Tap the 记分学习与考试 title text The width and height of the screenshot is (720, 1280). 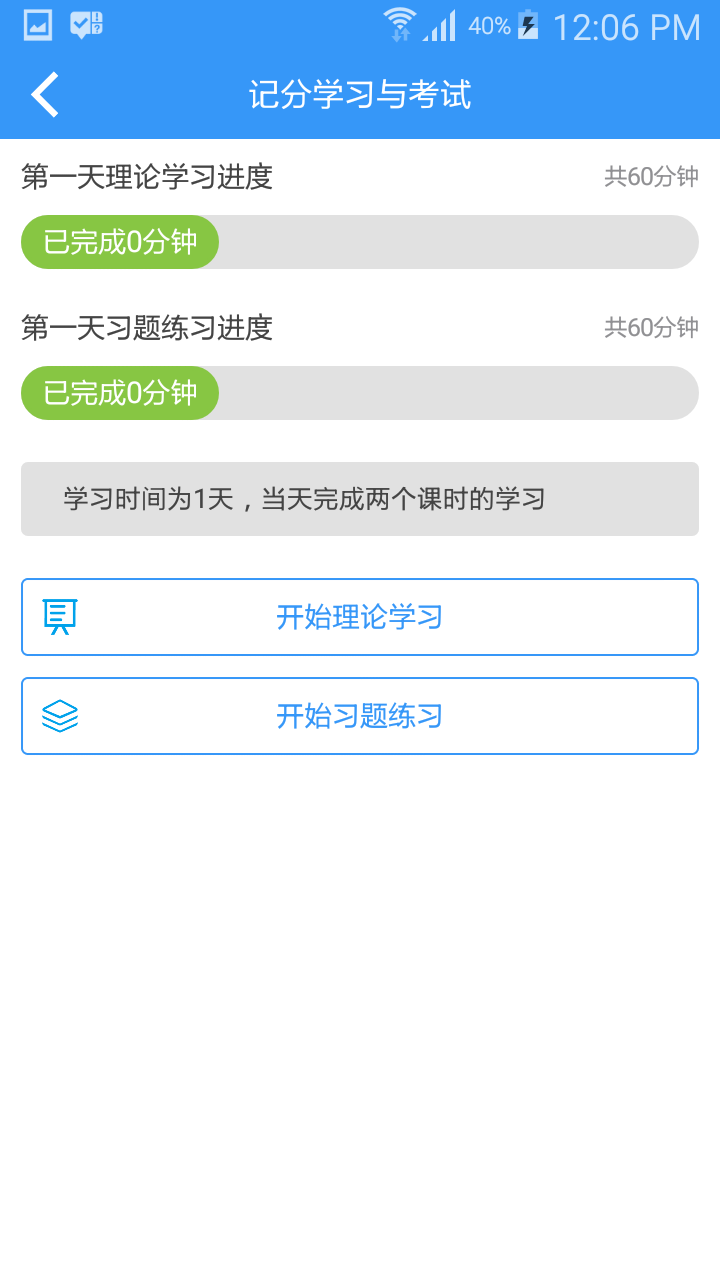coord(360,93)
